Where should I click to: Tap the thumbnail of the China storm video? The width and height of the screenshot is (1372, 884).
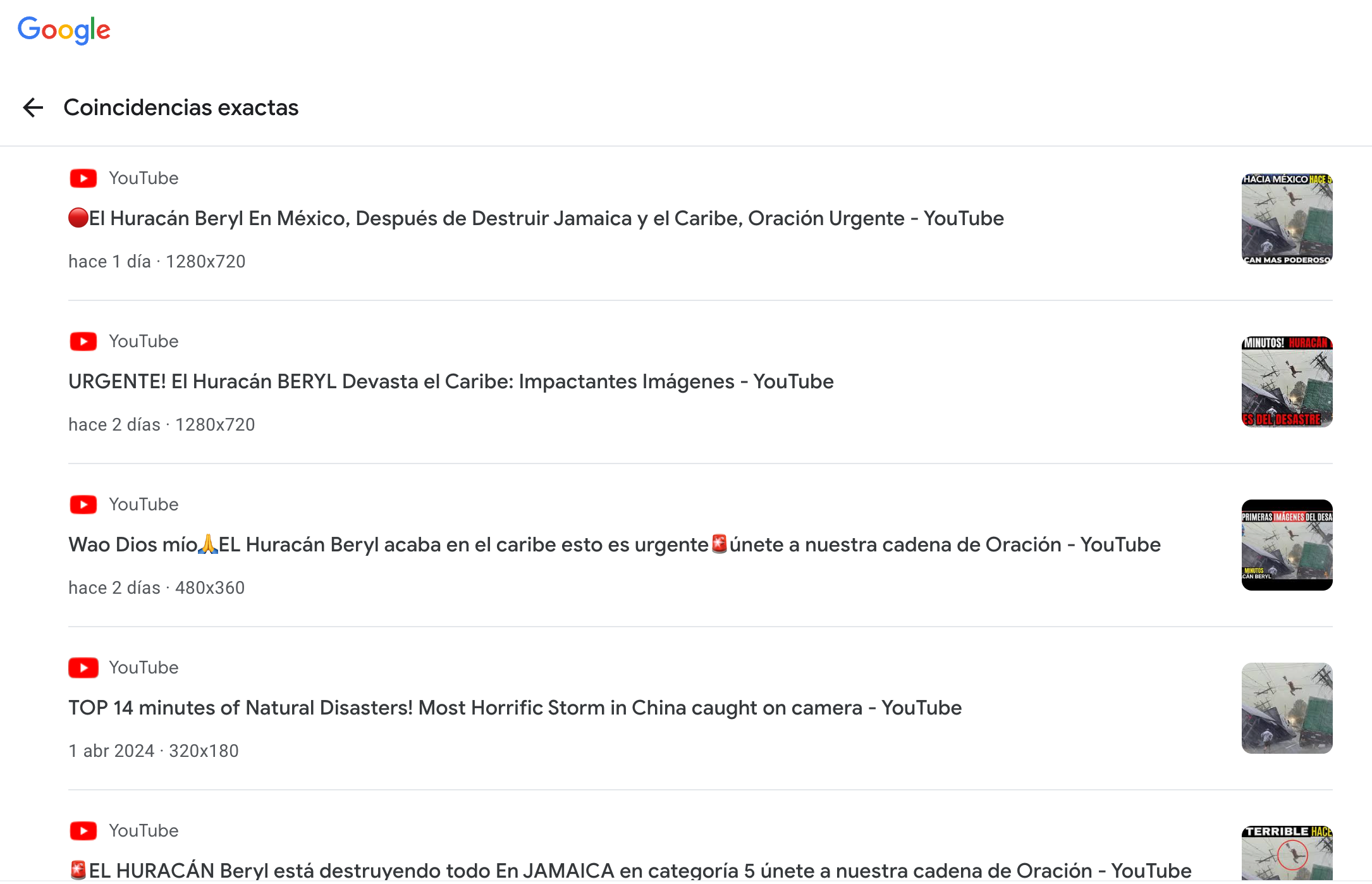pyautogui.click(x=1287, y=708)
